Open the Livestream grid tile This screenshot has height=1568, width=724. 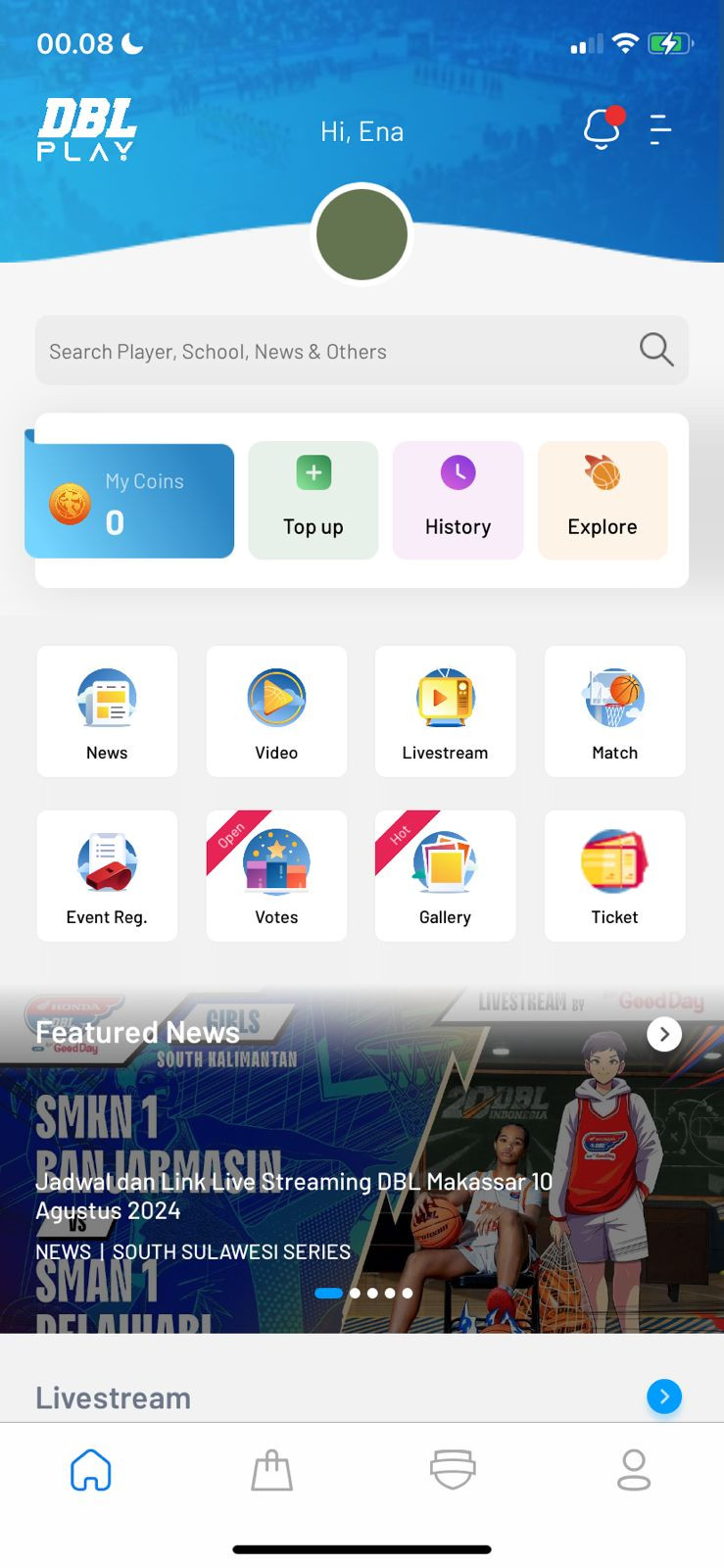[x=445, y=711]
